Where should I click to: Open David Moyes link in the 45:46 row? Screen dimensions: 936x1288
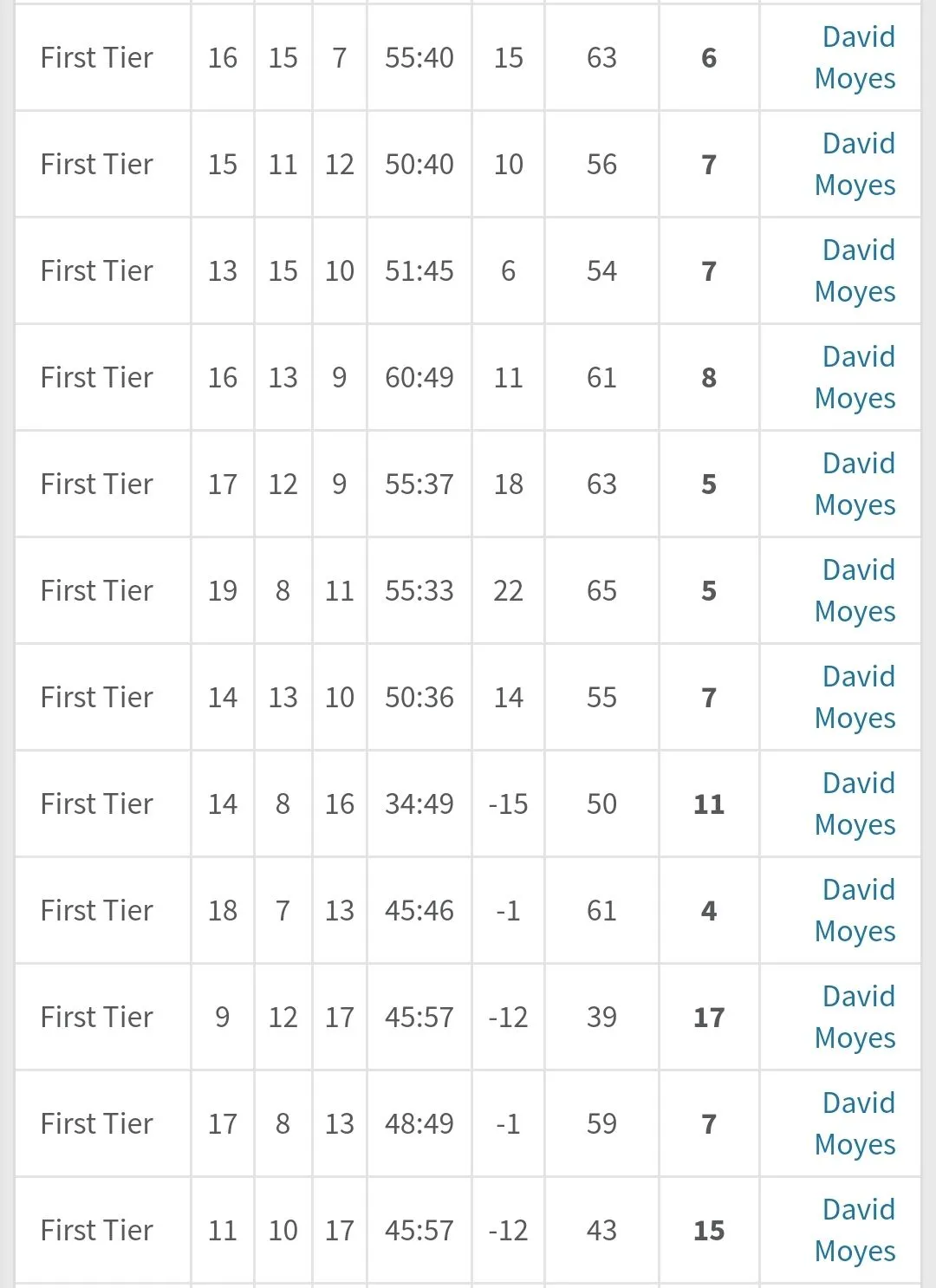coord(856,910)
